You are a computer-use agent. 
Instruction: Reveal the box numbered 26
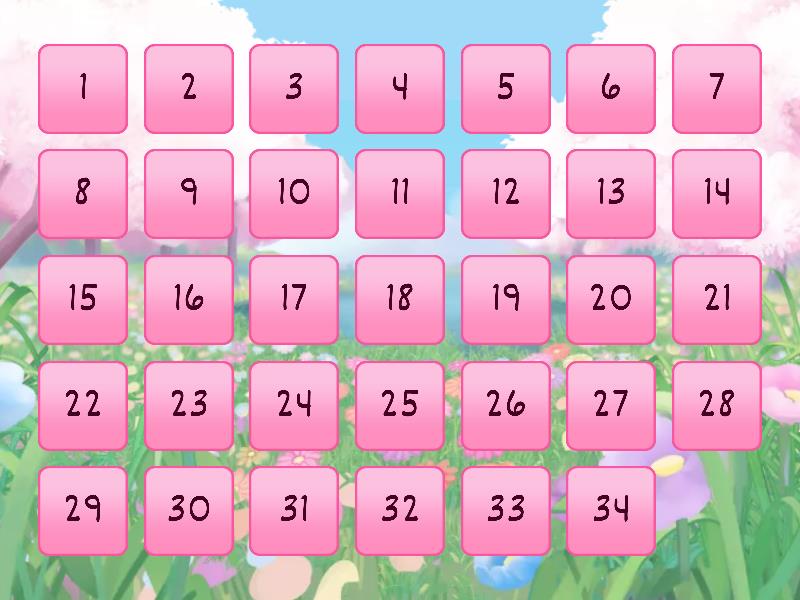[506, 406]
